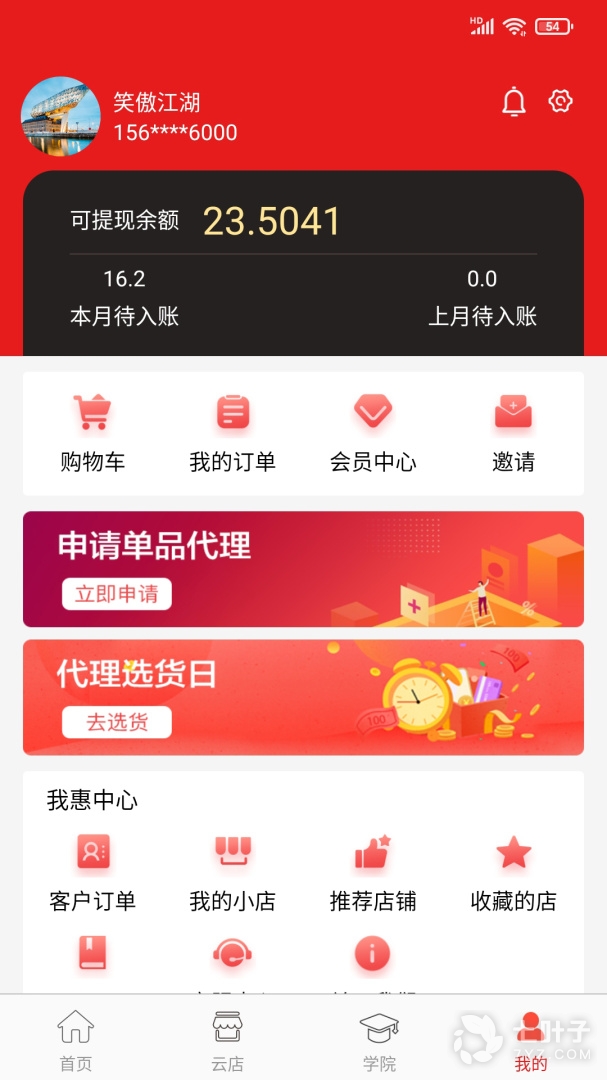This screenshot has height=1080, width=607.
Task: Open 客户订单 customer orders
Action: 93,871
